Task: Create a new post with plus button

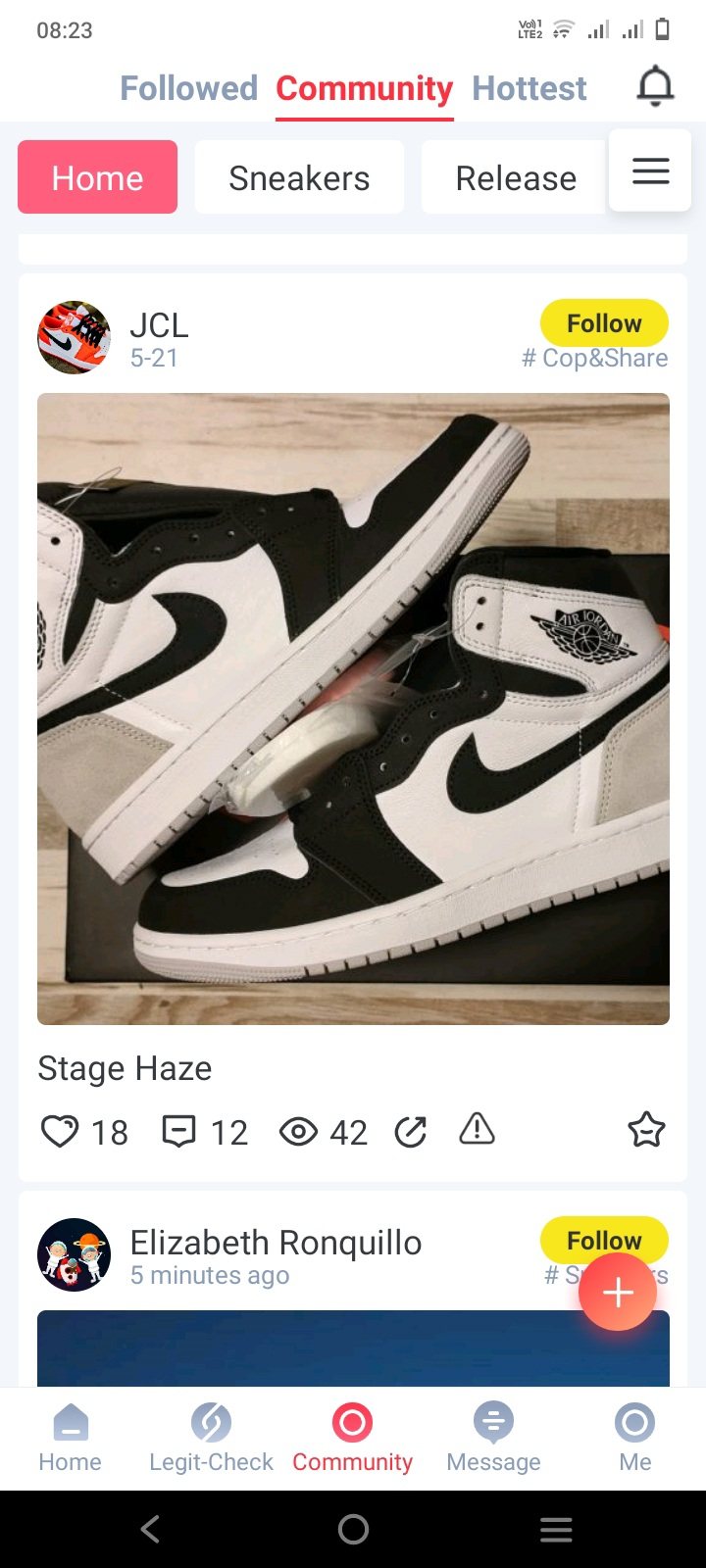Action: tap(618, 1294)
